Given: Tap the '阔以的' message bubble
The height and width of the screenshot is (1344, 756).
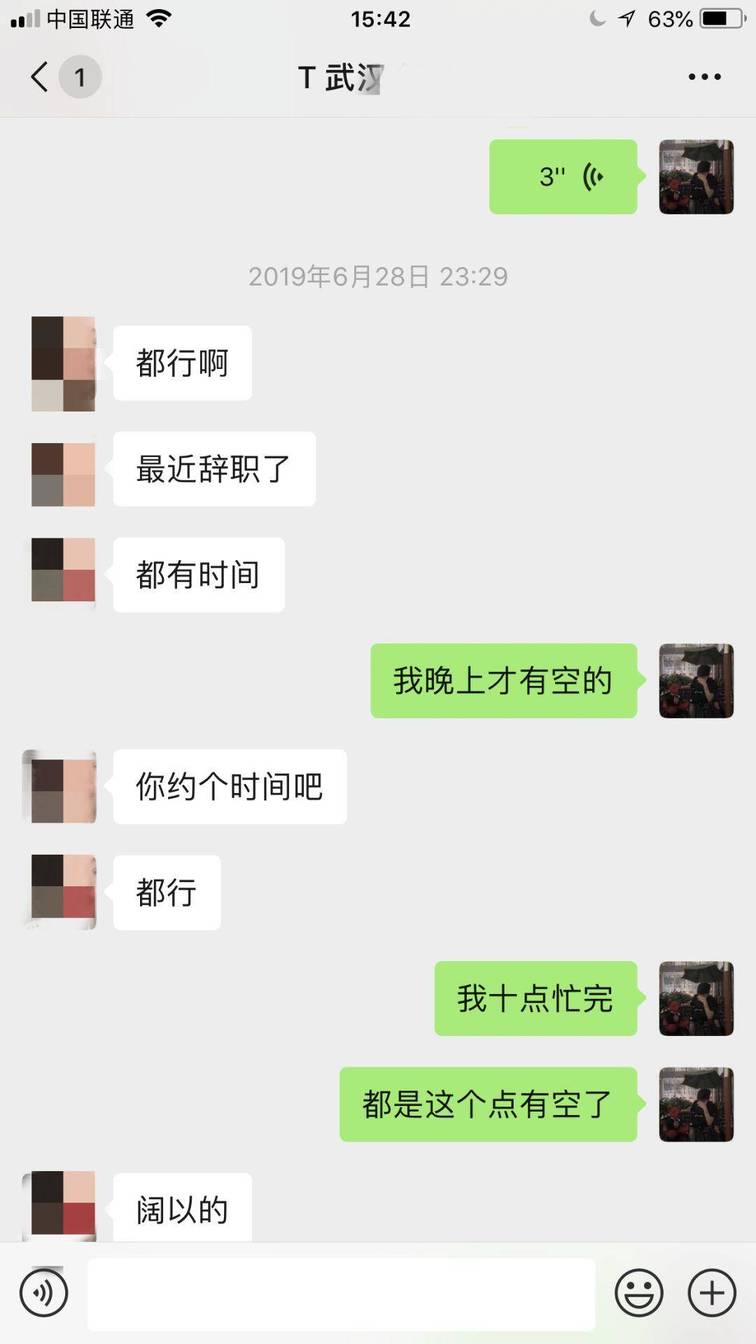Looking at the screenshot, I should click(181, 1208).
